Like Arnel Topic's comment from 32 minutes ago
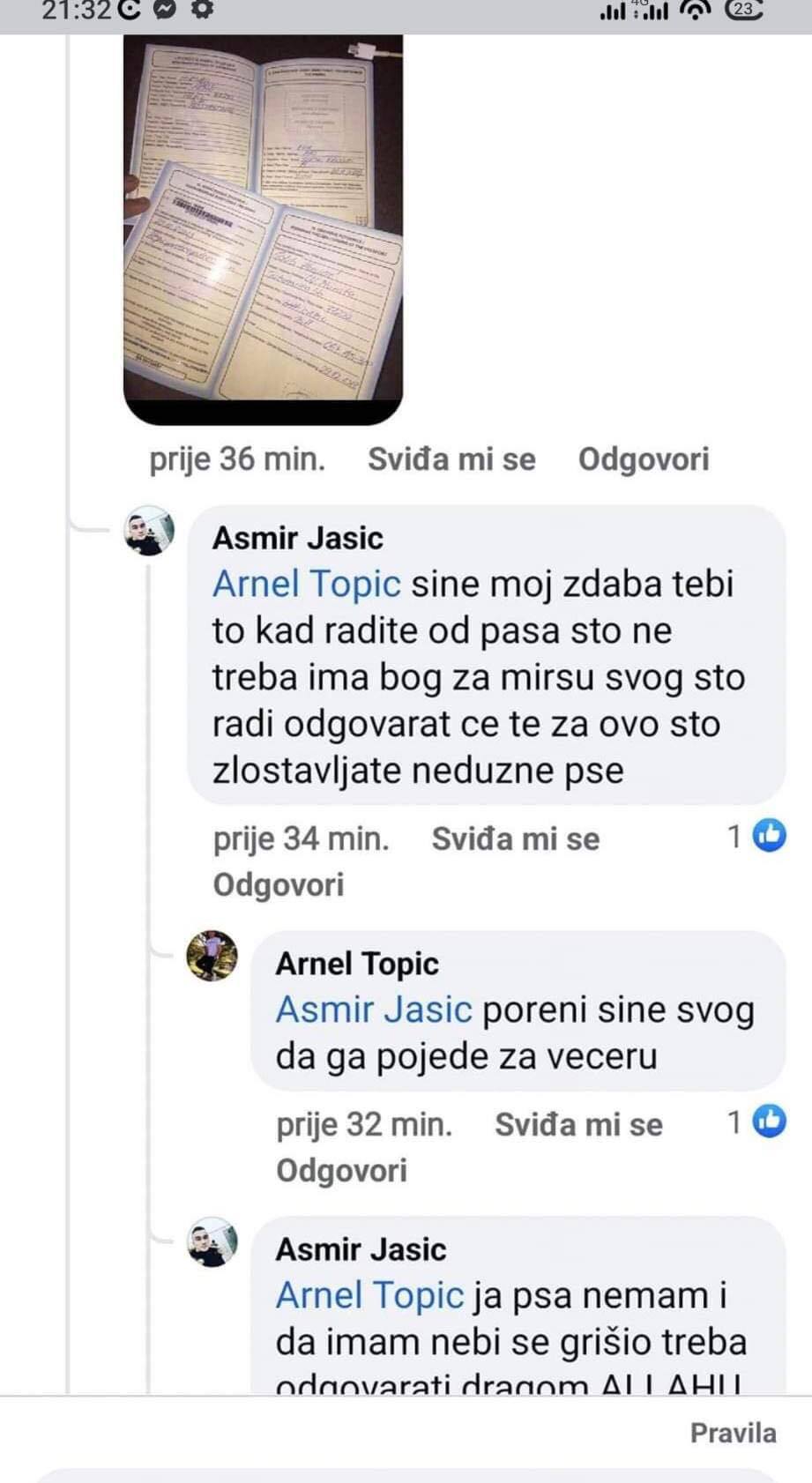Viewport: 812px width, 1483px height. click(x=578, y=1124)
